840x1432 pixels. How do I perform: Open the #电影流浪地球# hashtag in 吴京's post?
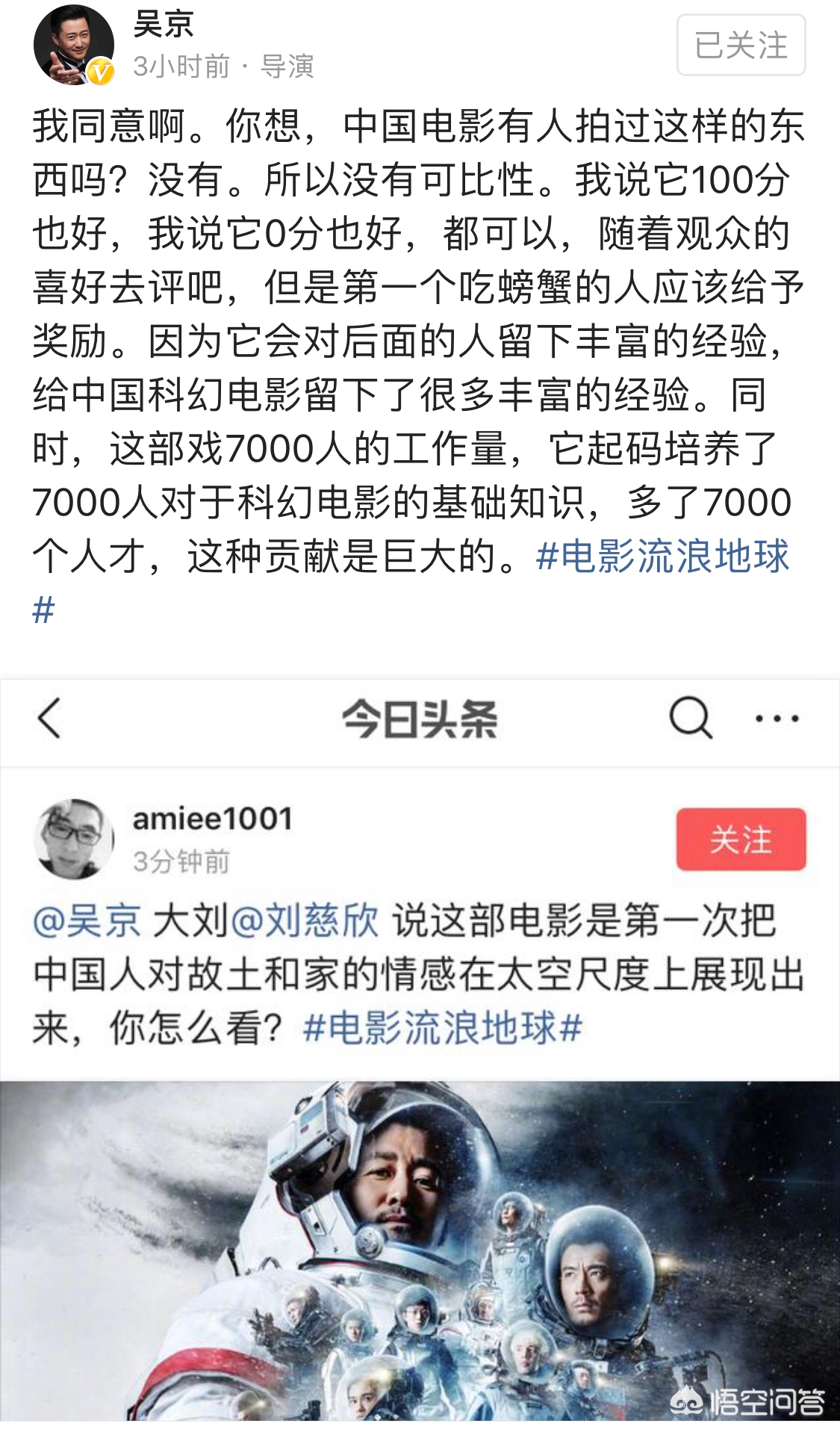point(662,557)
